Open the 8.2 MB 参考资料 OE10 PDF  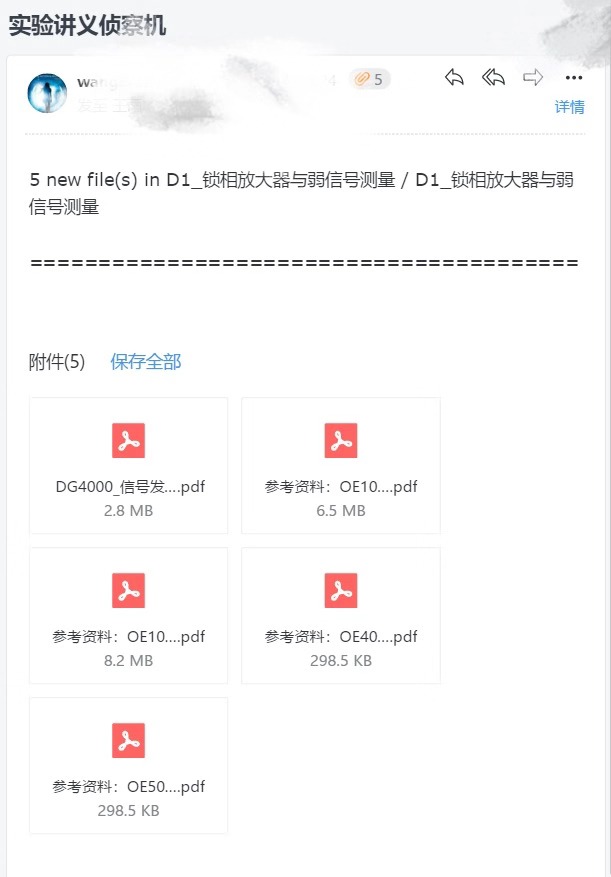point(128,615)
